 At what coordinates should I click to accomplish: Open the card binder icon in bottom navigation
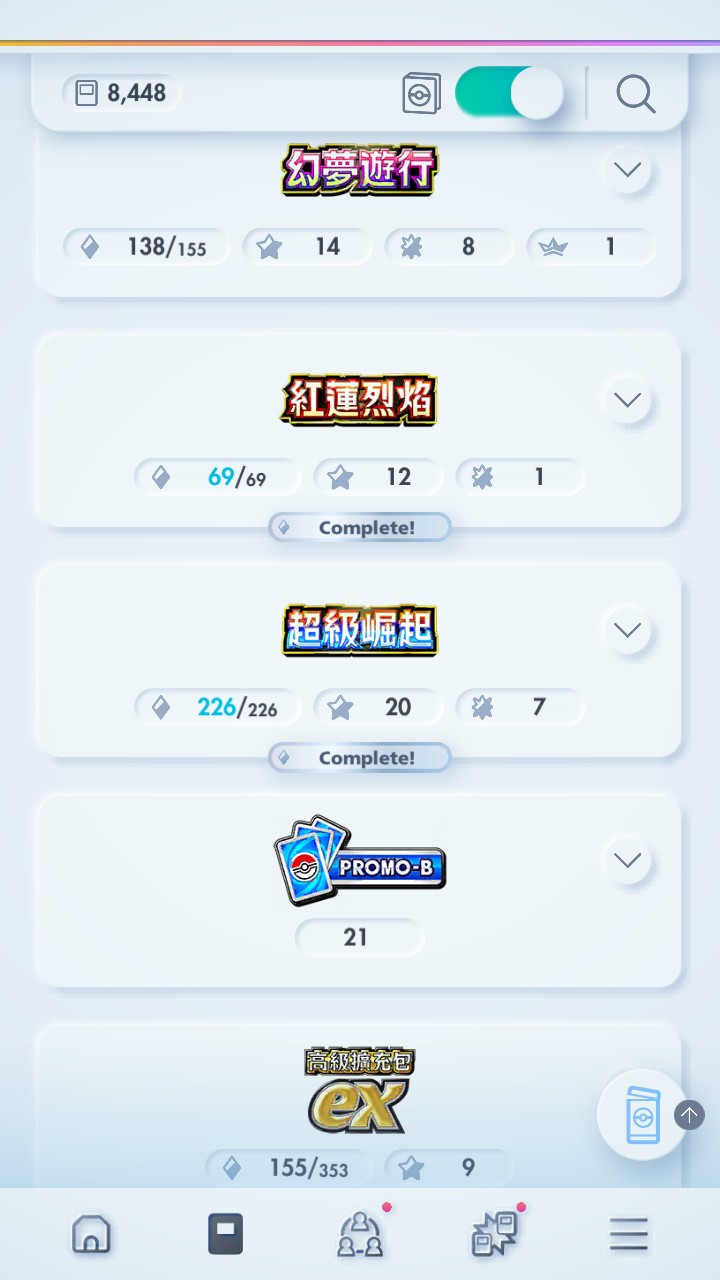click(x=225, y=1234)
